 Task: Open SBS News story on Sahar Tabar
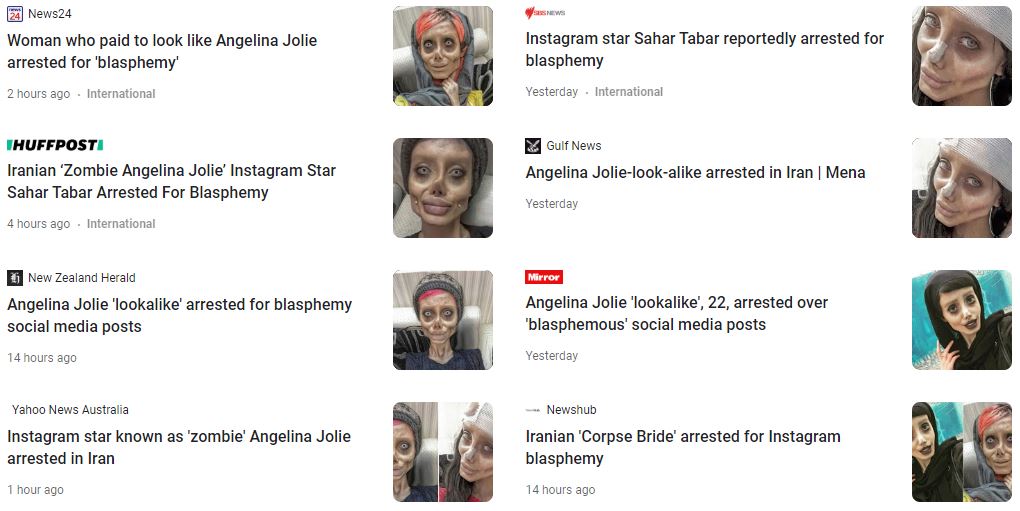click(x=704, y=50)
